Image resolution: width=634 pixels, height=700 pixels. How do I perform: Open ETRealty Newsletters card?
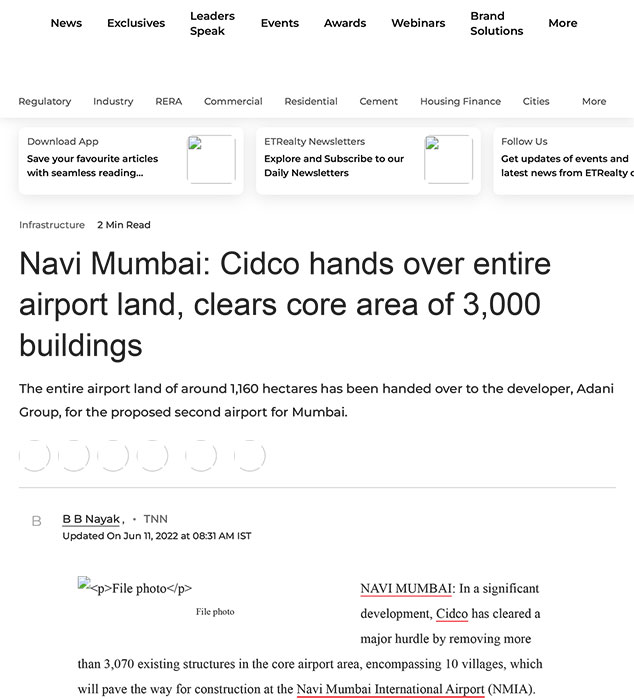coord(367,158)
